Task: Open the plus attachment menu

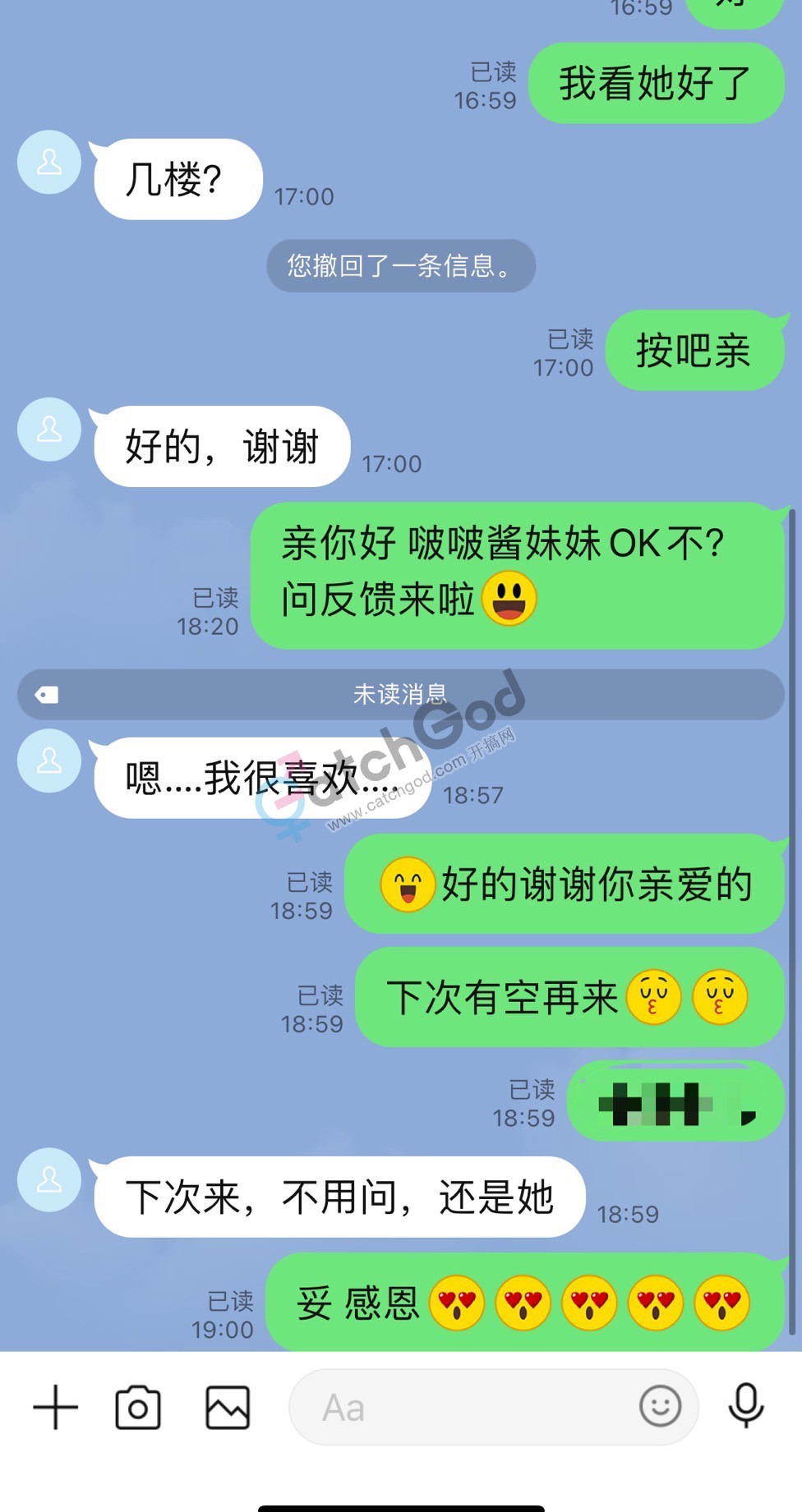Action: (55, 1407)
